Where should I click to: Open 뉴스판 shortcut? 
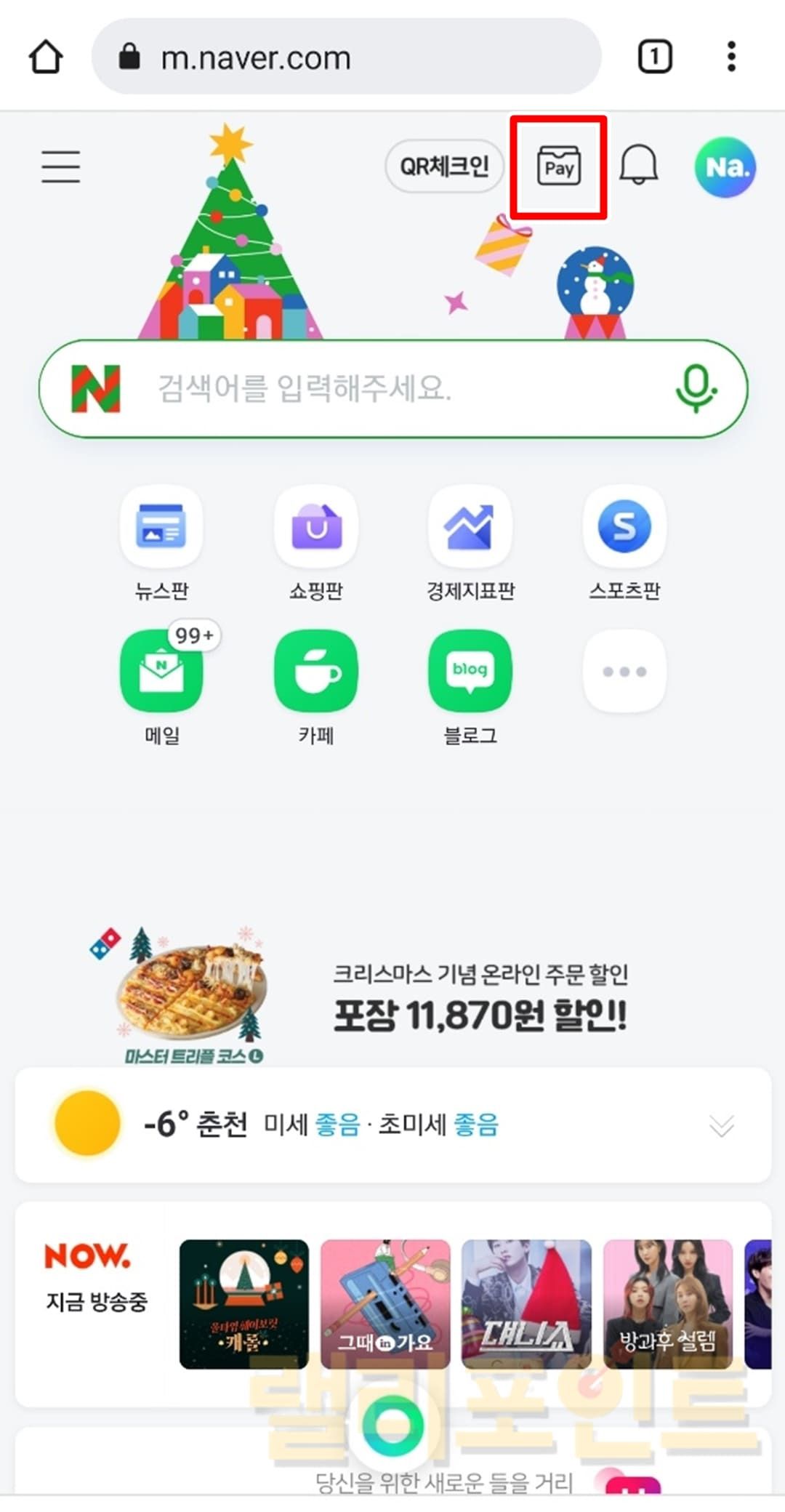pyautogui.click(x=161, y=542)
